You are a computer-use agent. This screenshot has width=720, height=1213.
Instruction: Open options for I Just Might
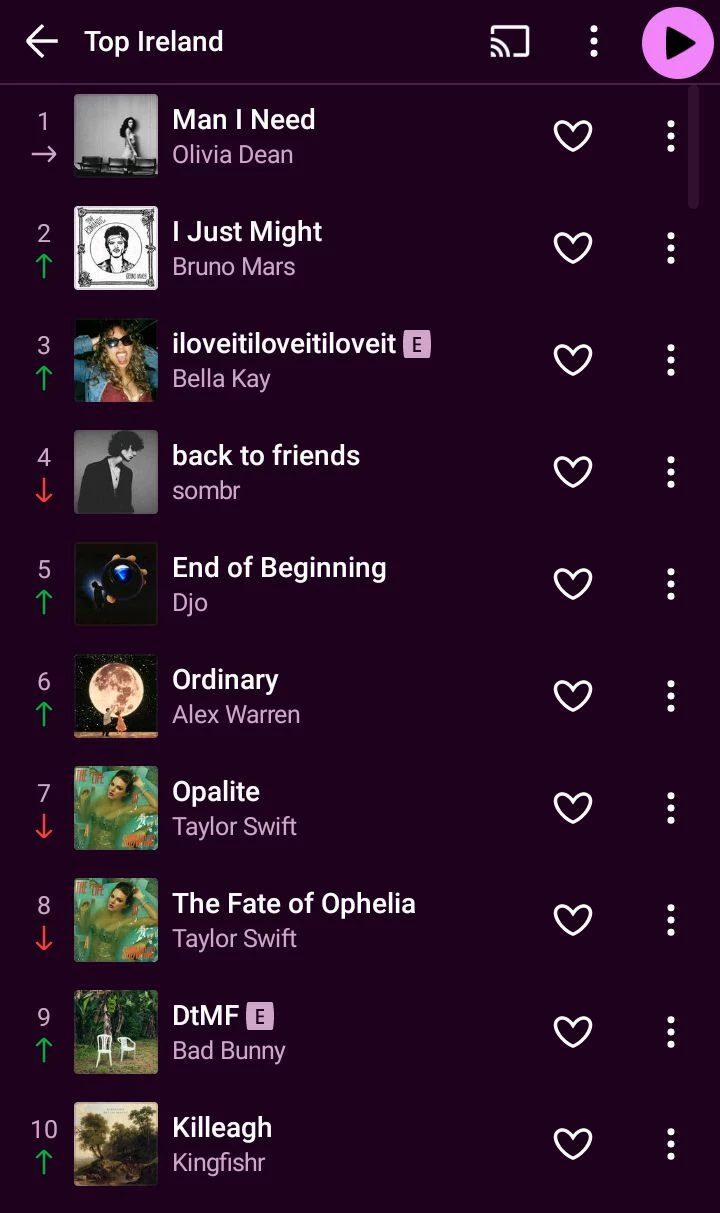click(671, 248)
